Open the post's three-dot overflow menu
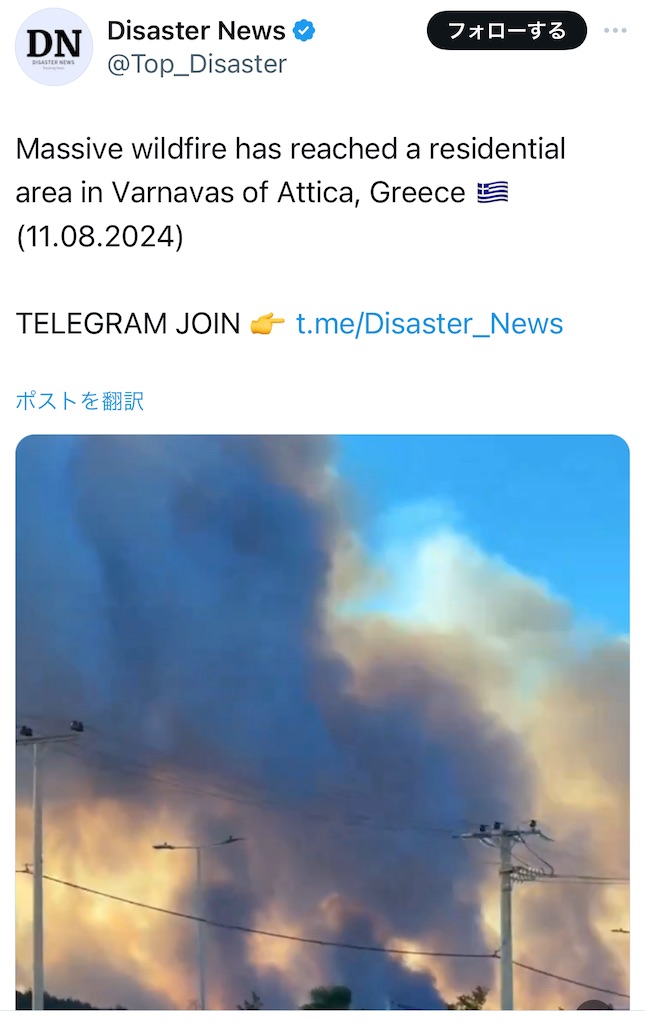This screenshot has width=646, height=1024. (615, 31)
